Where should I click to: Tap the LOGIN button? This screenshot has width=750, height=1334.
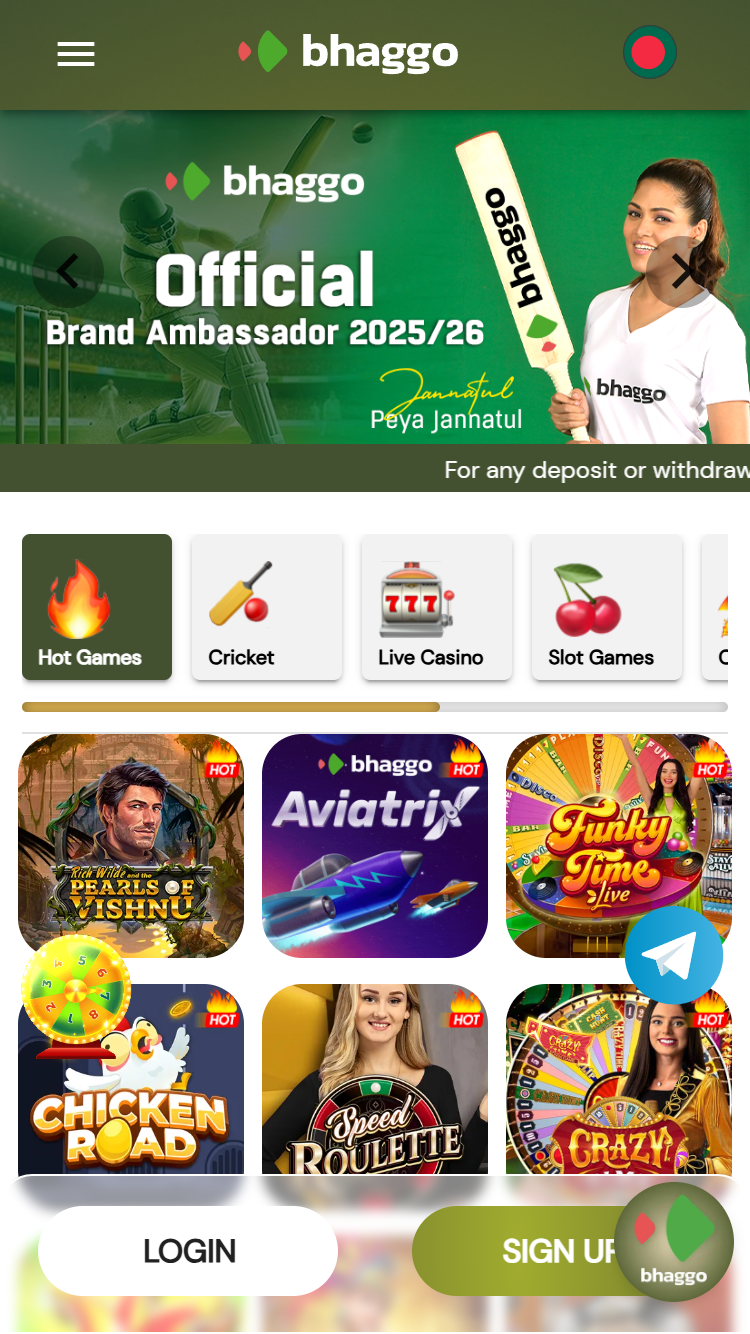point(188,1251)
